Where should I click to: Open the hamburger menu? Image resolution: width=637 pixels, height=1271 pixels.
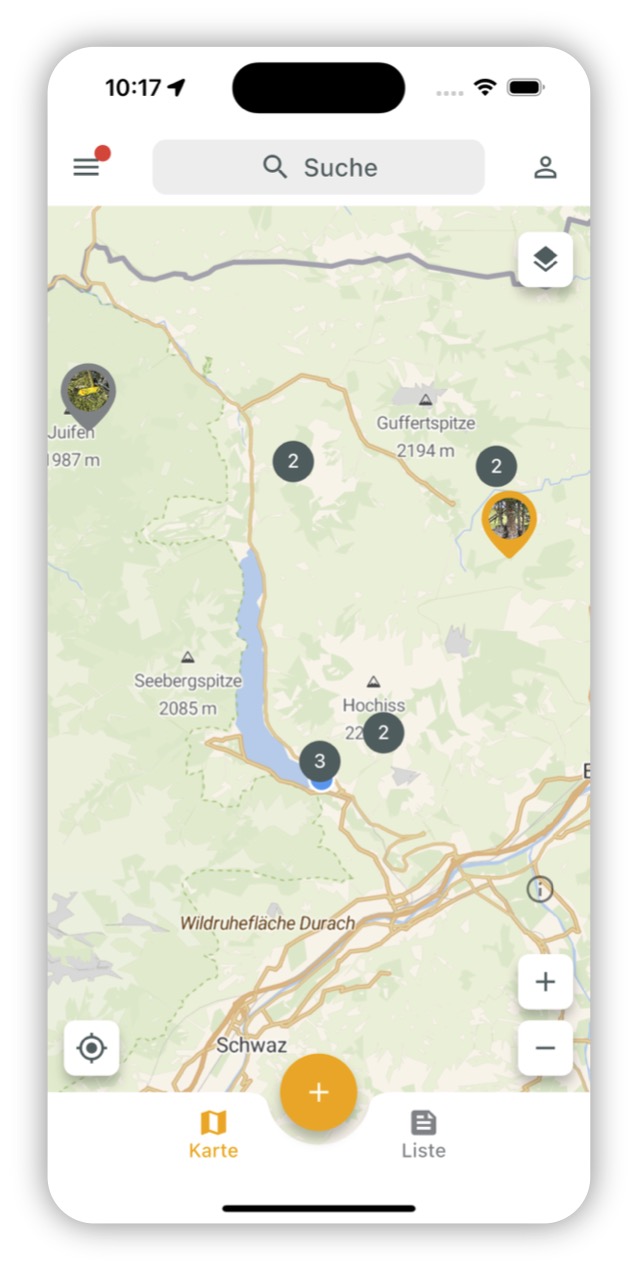[x=87, y=167]
